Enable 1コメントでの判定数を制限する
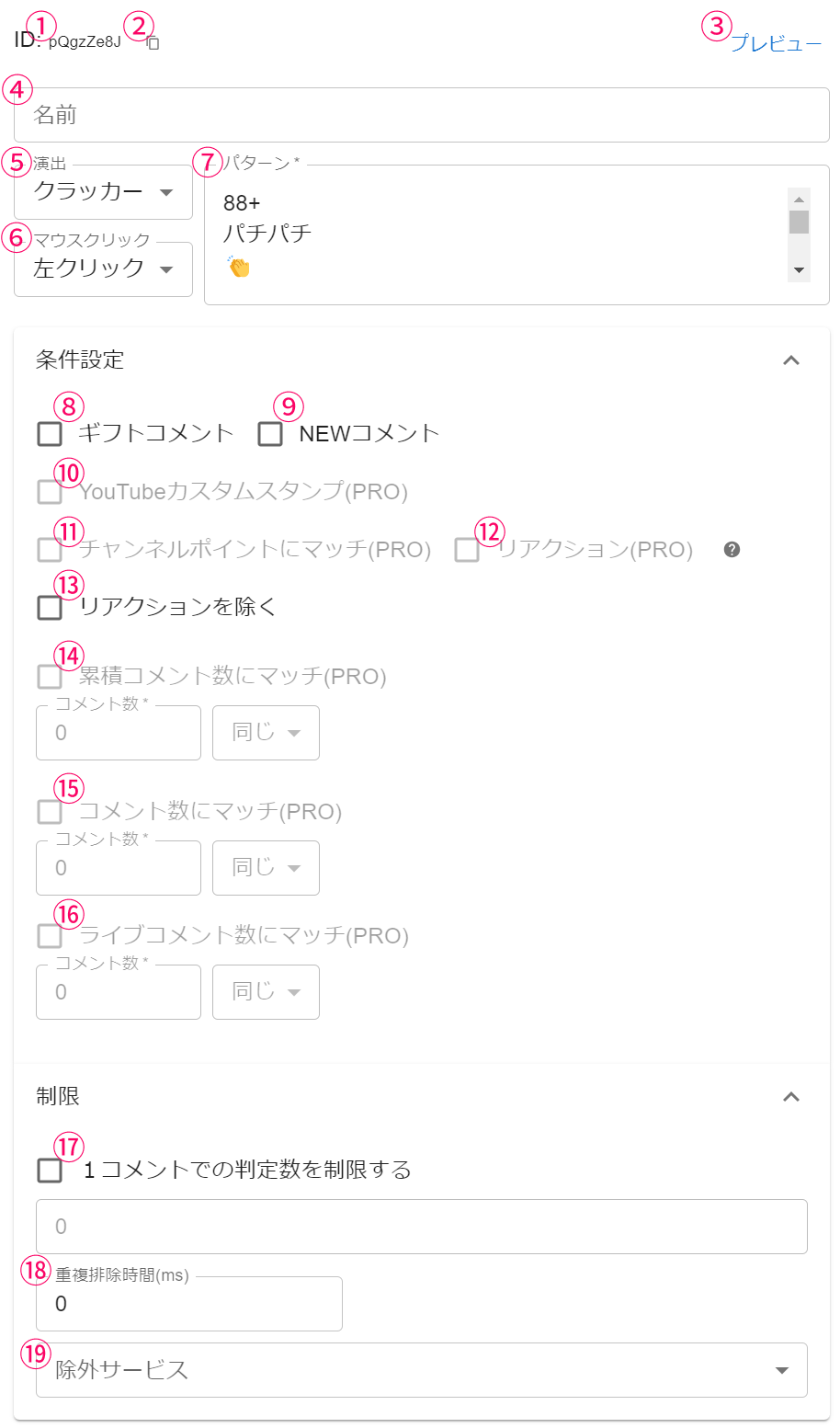Image resolution: width=840 pixels, height=1428 pixels. (x=50, y=1171)
